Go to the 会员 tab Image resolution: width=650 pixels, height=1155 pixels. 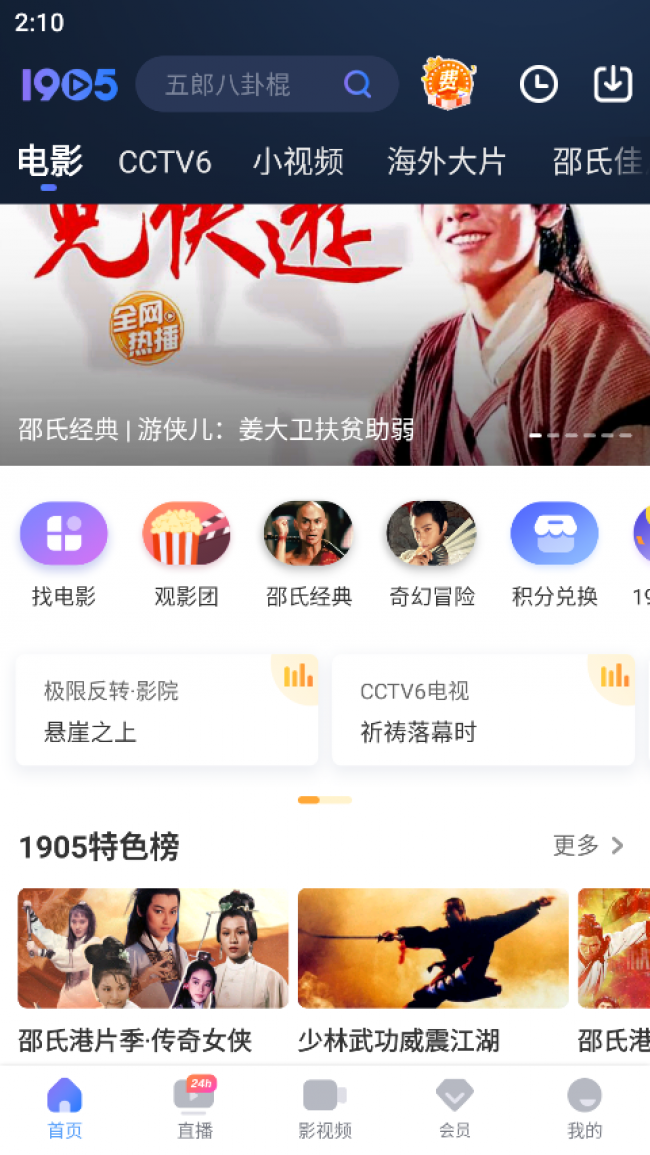(x=455, y=1108)
